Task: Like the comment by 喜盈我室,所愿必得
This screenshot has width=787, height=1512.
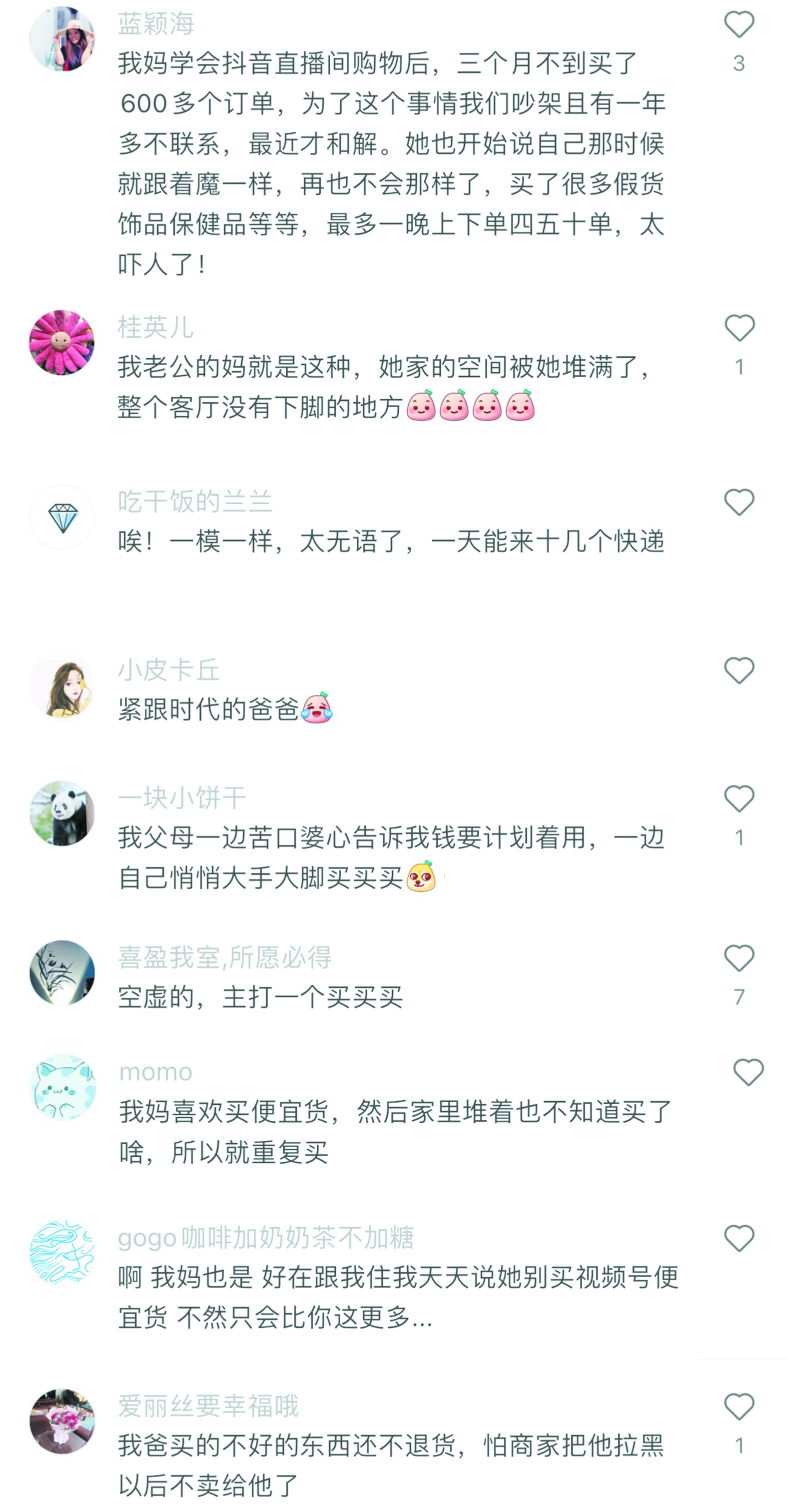Action: coord(739,958)
